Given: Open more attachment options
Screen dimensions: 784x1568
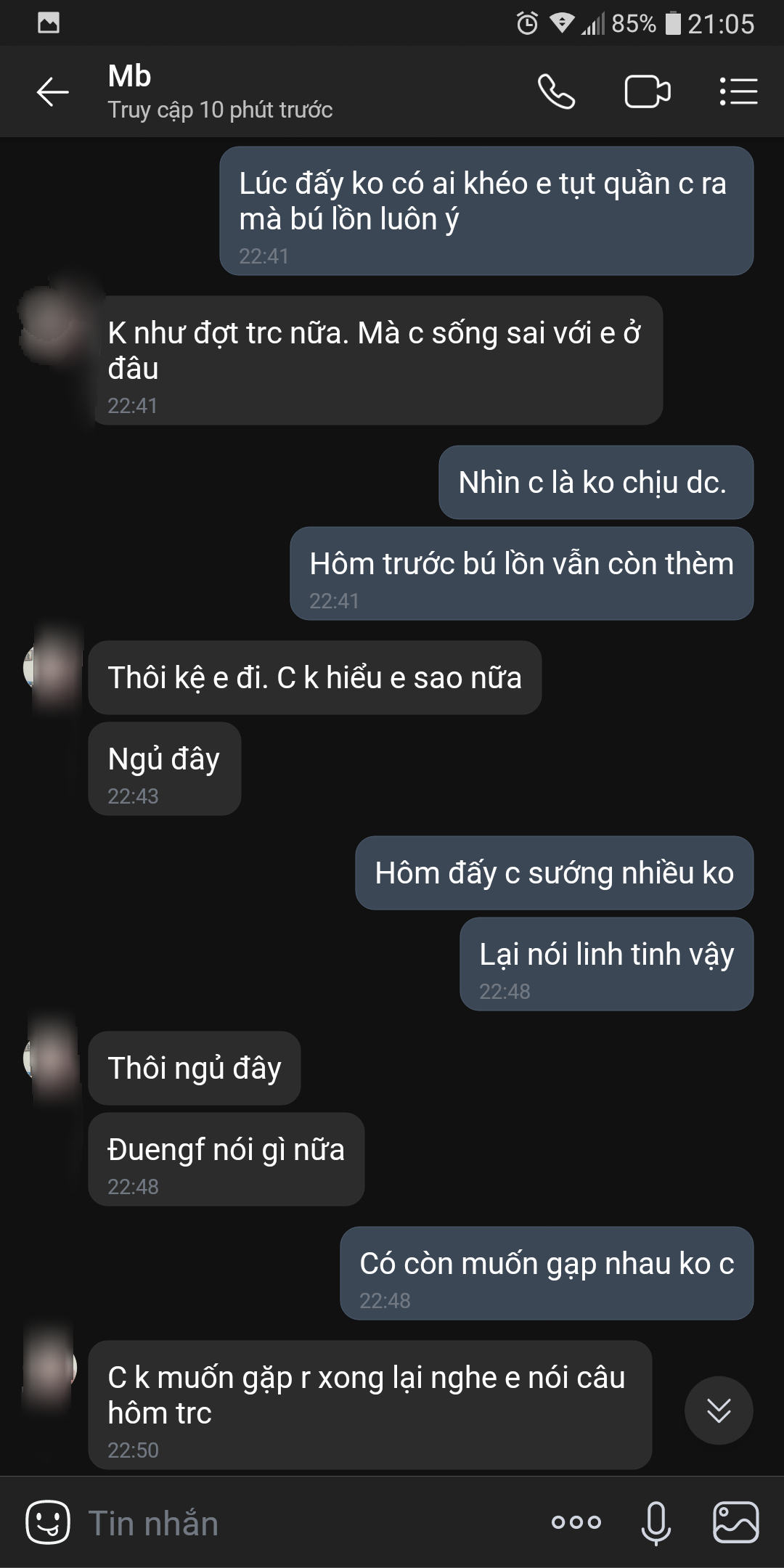Looking at the screenshot, I should (x=576, y=1522).
